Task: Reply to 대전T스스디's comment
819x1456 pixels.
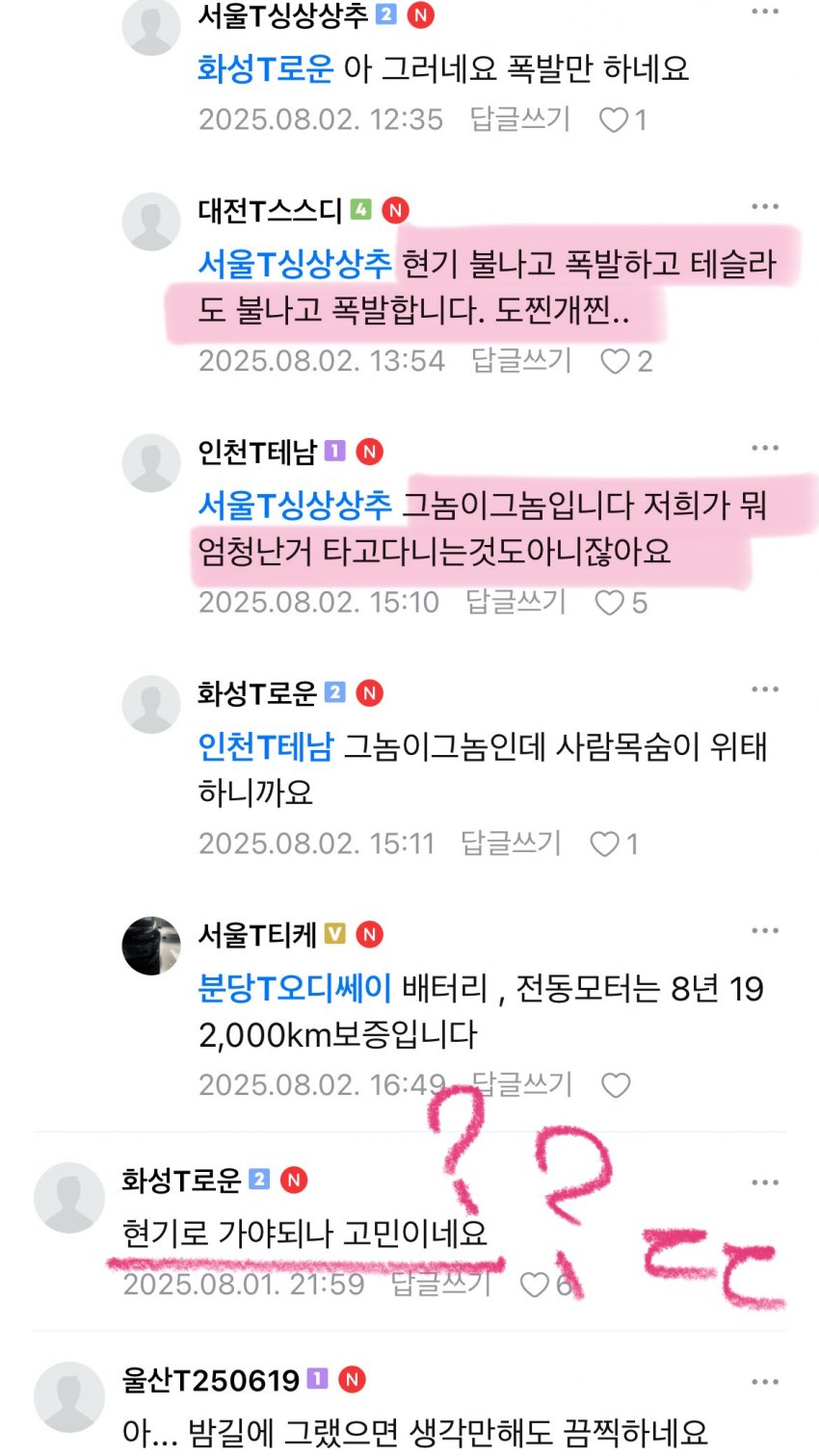Action: click(521, 360)
